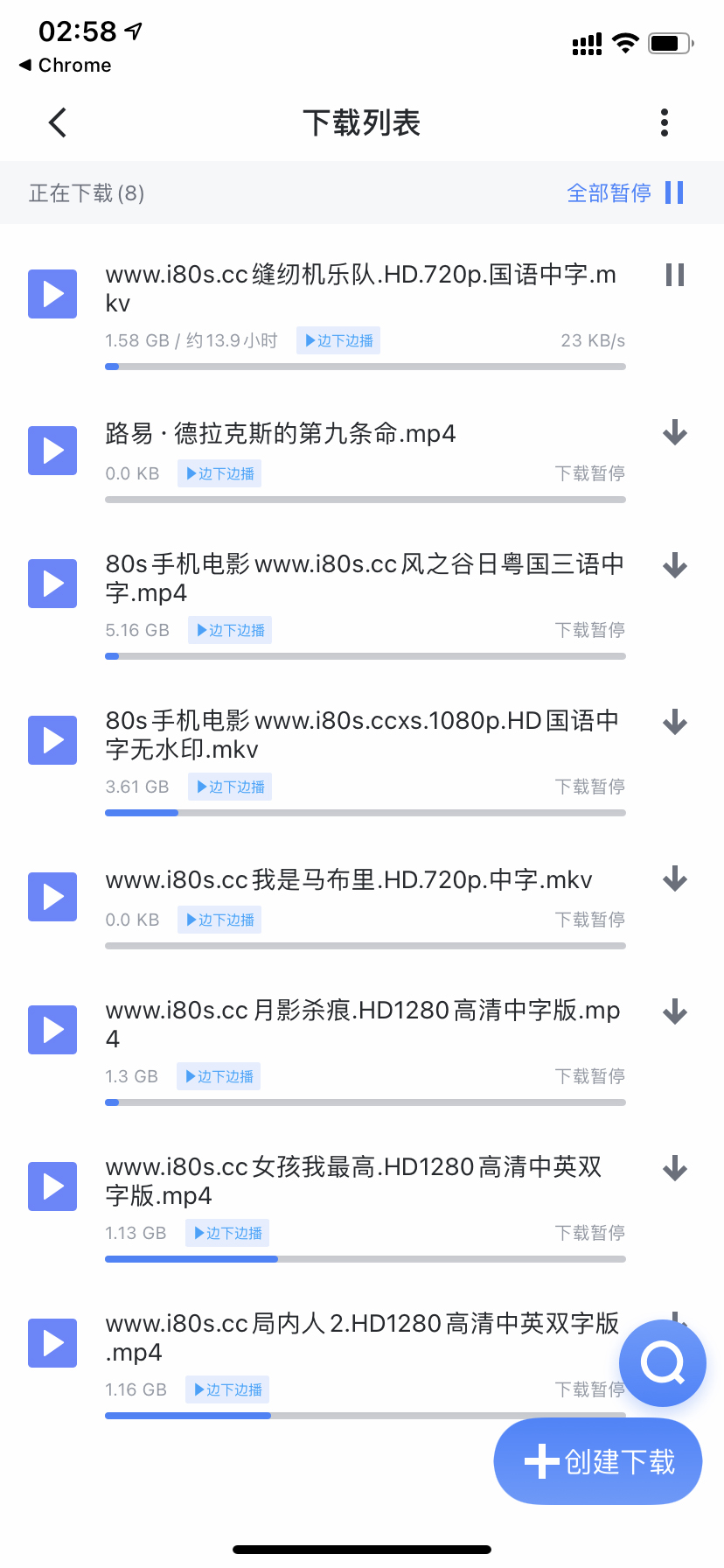Resume the 1080p.HD国语中字无水印.mkv download

click(674, 723)
